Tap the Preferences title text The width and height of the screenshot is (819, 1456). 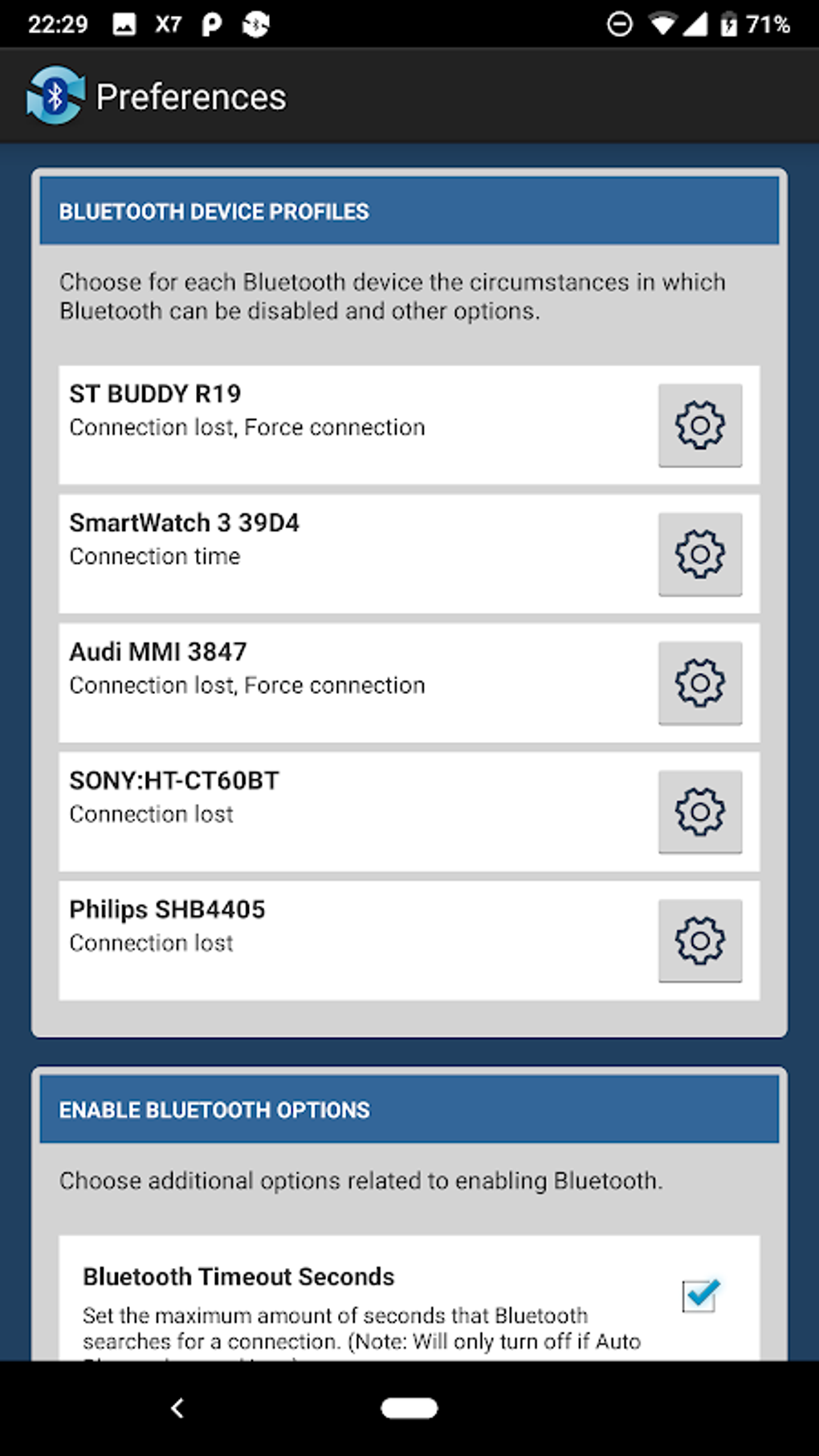(x=190, y=95)
